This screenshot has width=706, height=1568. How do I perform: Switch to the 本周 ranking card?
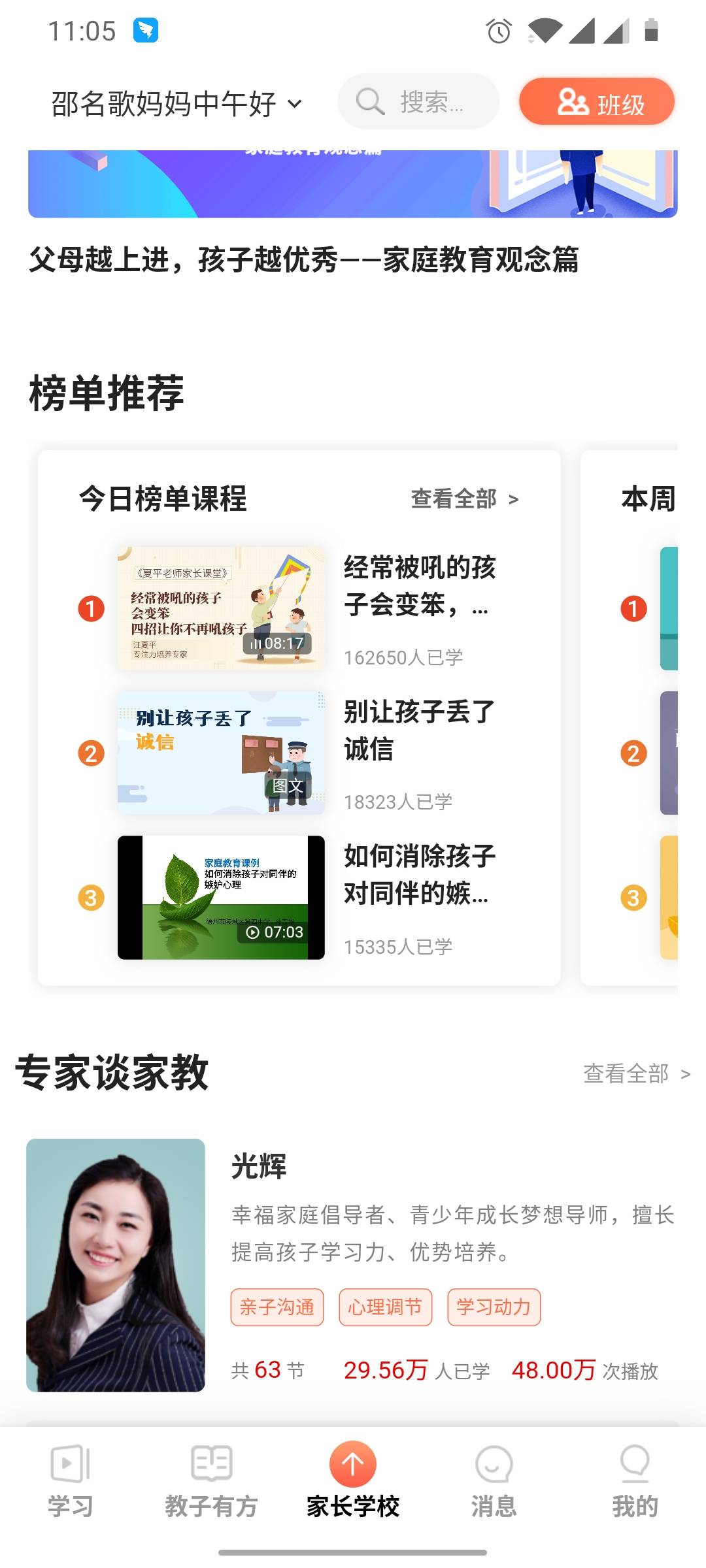(x=647, y=498)
